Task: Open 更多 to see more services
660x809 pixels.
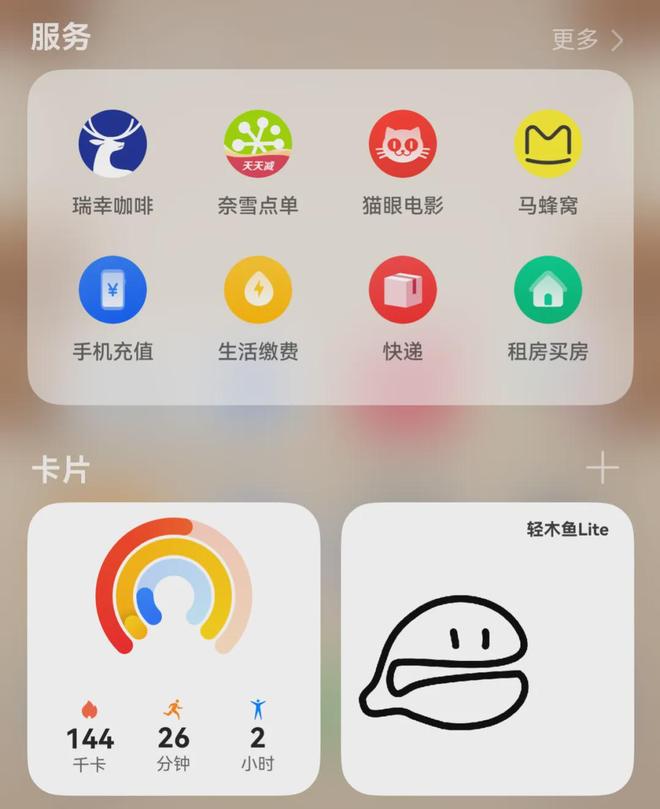Action: pos(587,39)
